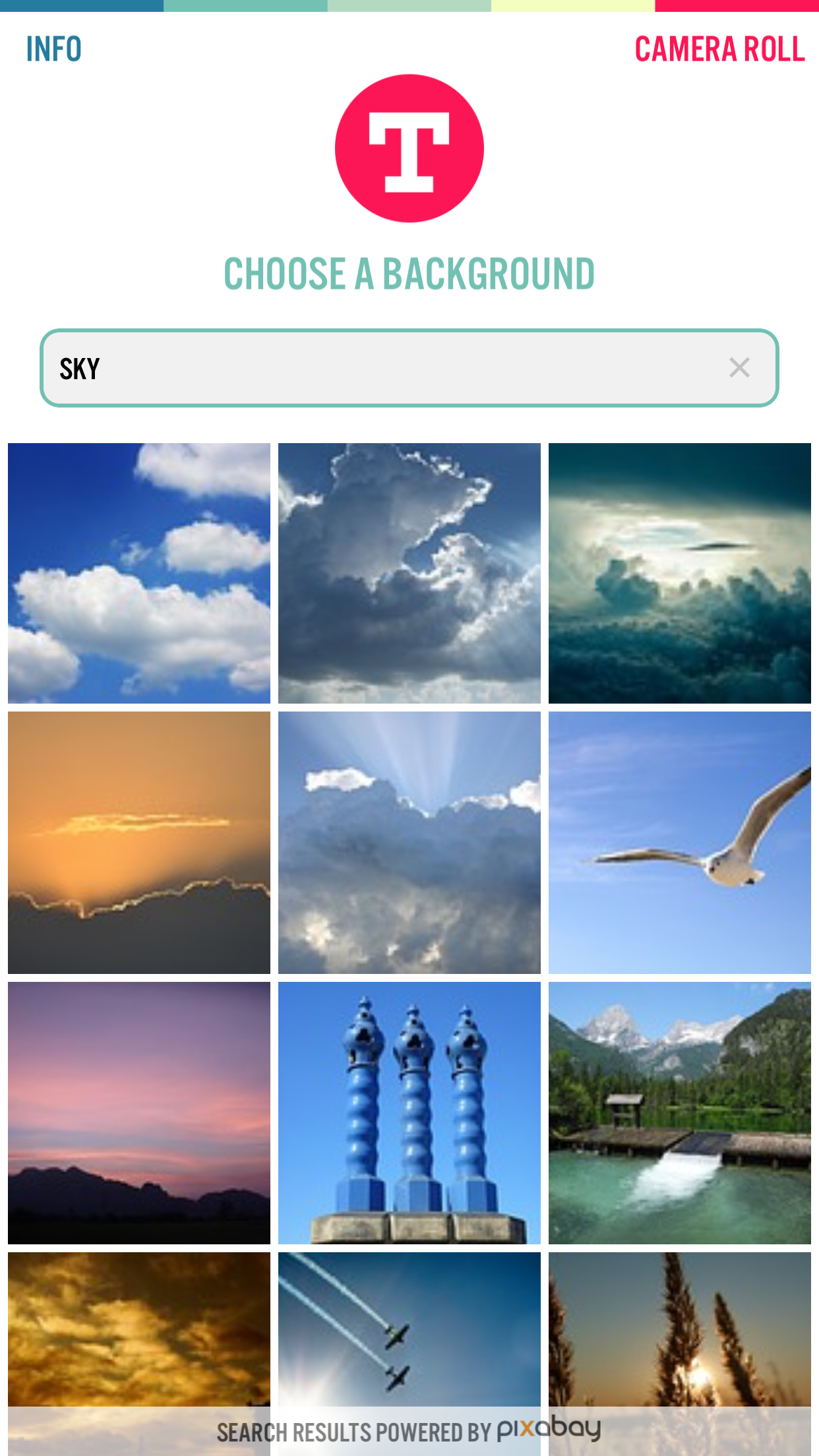Select the pink dusk mountain silhouette
Image resolution: width=819 pixels, height=1456 pixels.
point(139,1112)
